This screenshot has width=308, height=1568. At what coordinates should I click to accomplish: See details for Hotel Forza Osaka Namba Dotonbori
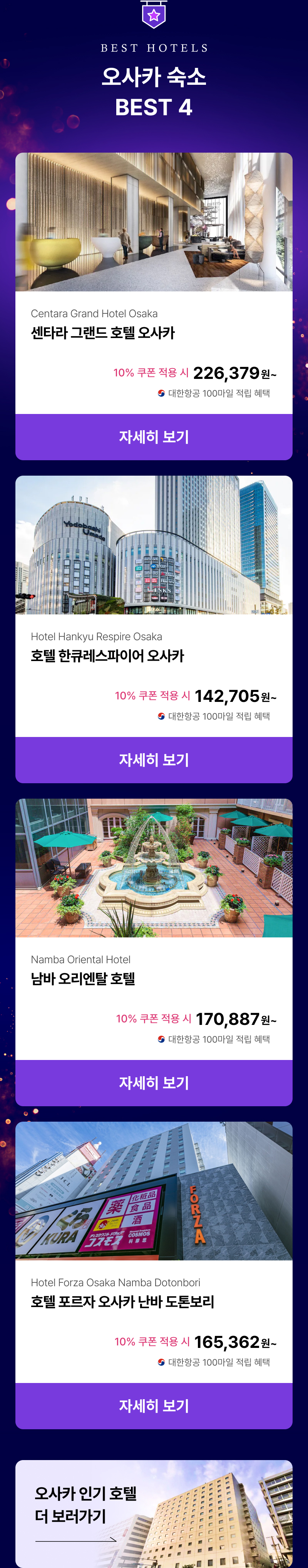tap(154, 1405)
